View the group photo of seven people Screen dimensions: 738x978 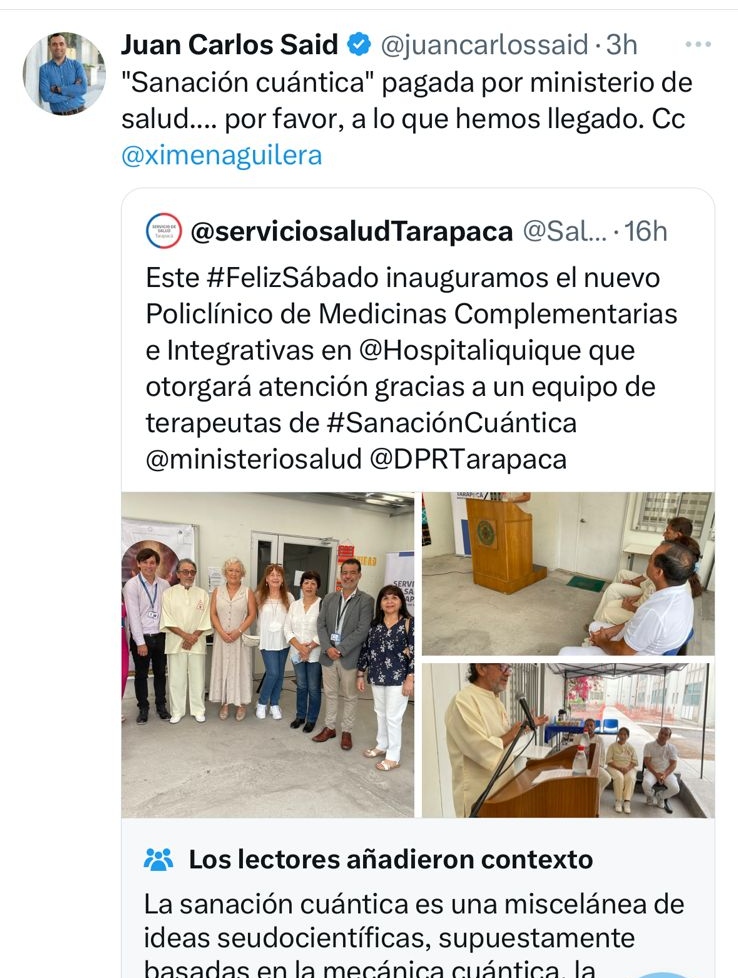click(268, 654)
